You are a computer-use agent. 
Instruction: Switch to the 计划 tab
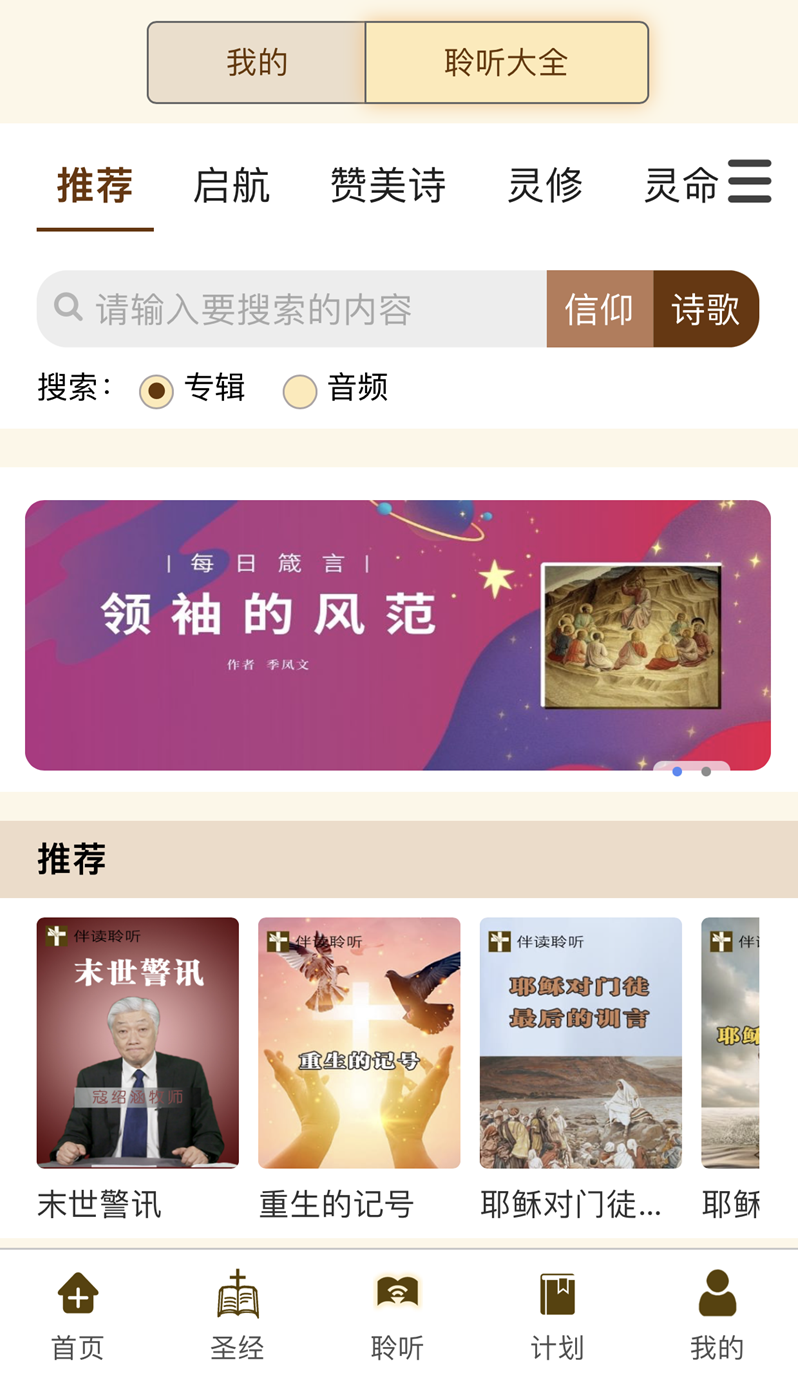point(557,1316)
